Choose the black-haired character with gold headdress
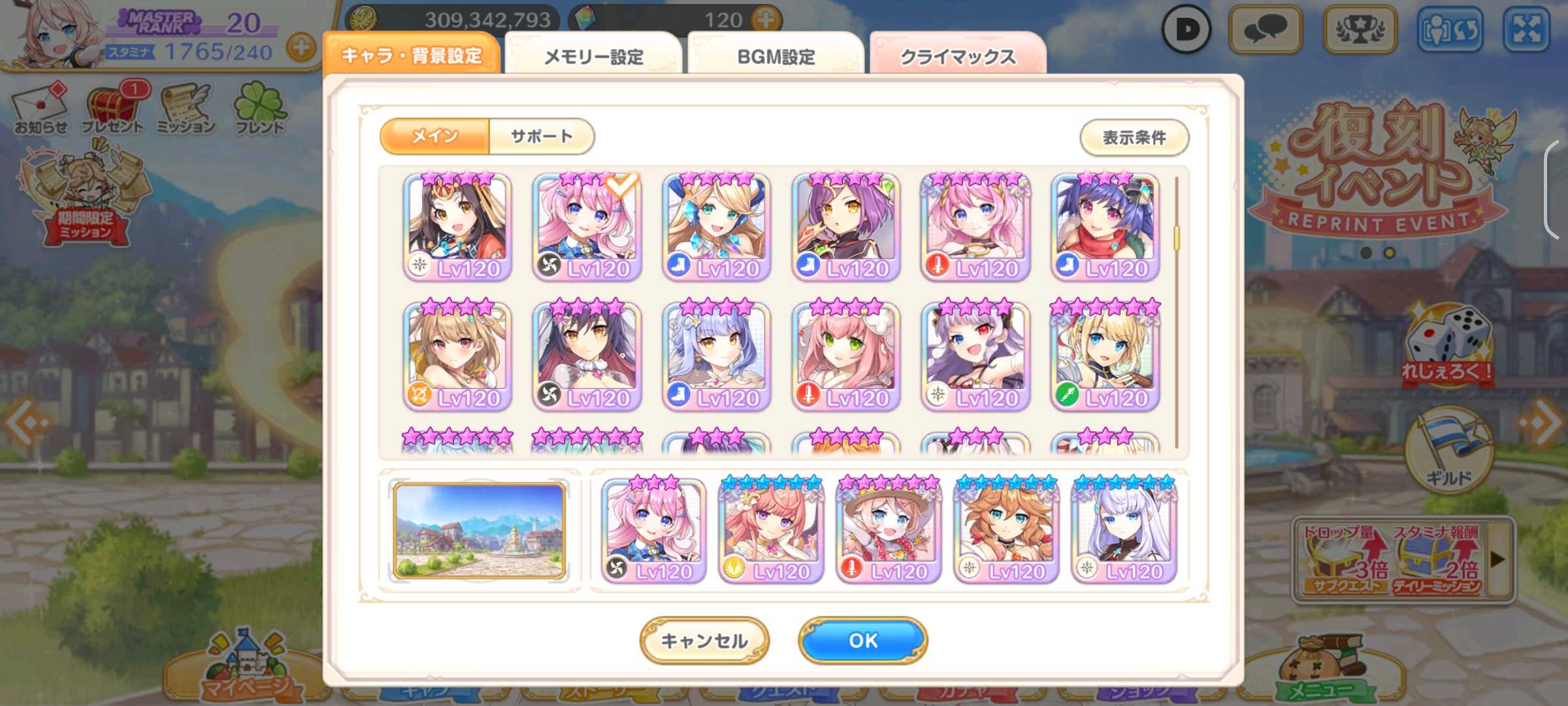Screen dimensions: 1568x706 tap(457, 227)
